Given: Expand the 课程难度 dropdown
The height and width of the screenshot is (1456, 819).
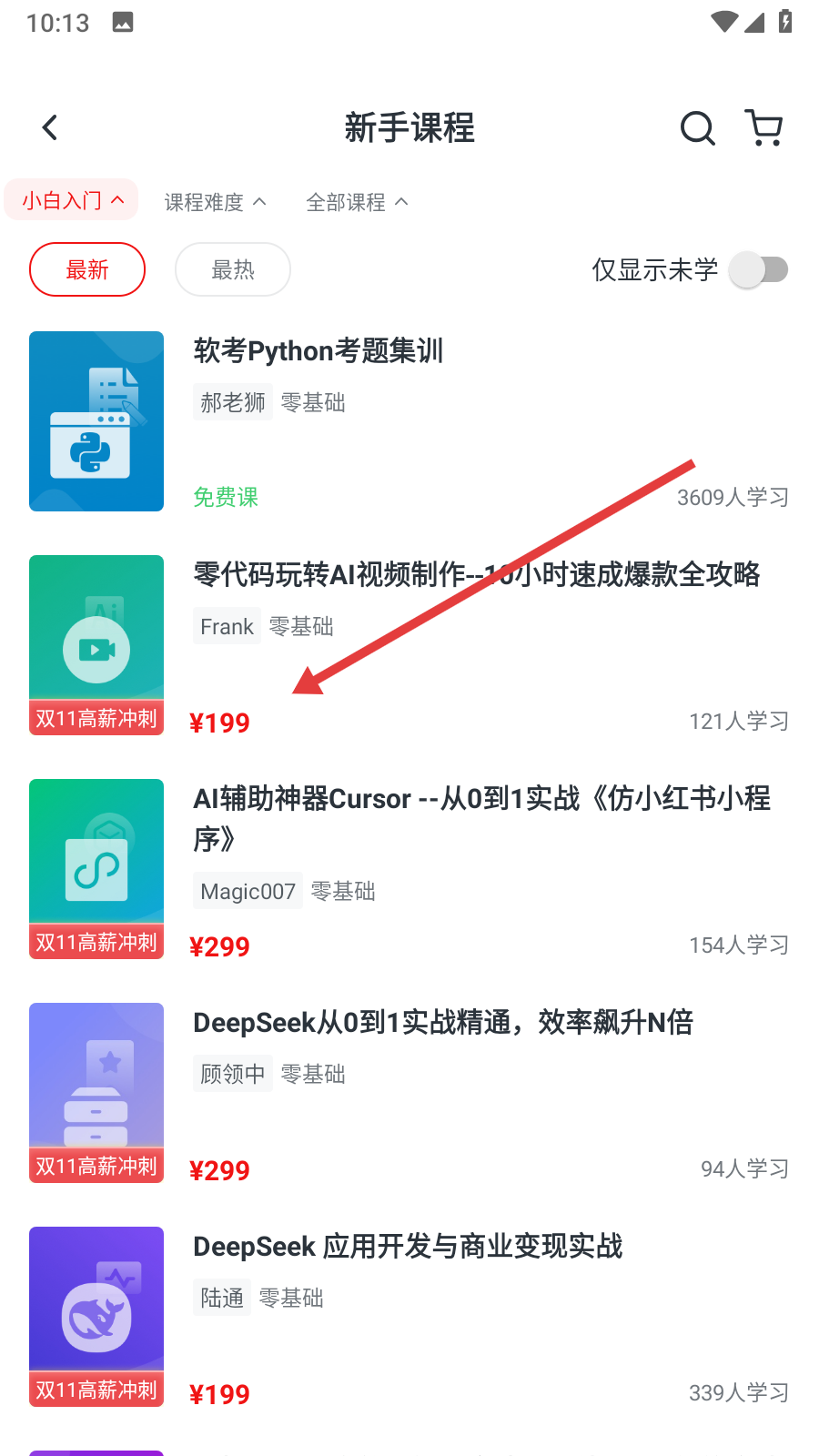Looking at the screenshot, I should coord(215,202).
